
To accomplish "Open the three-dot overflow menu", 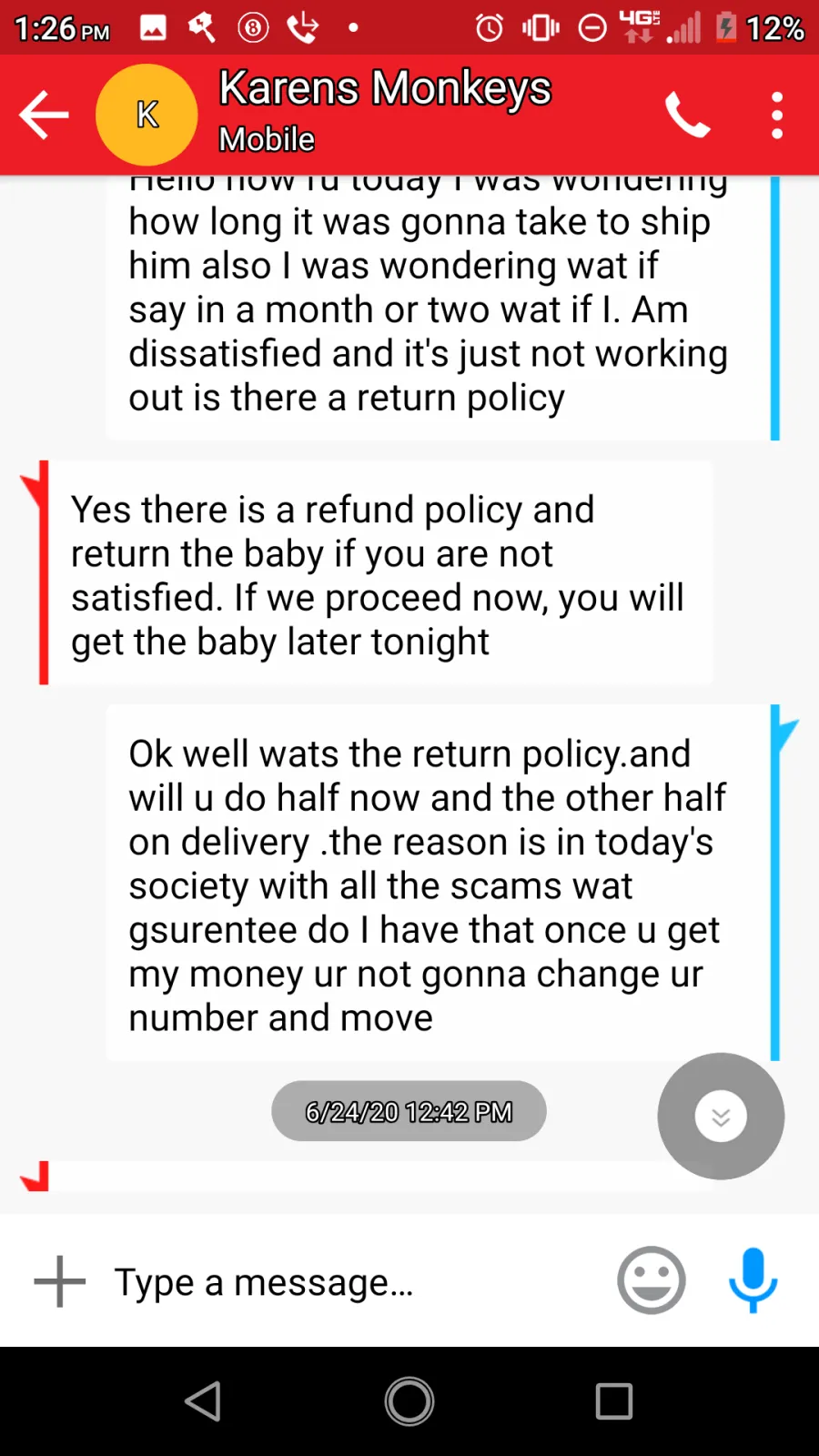I will [x=776, y=116].
